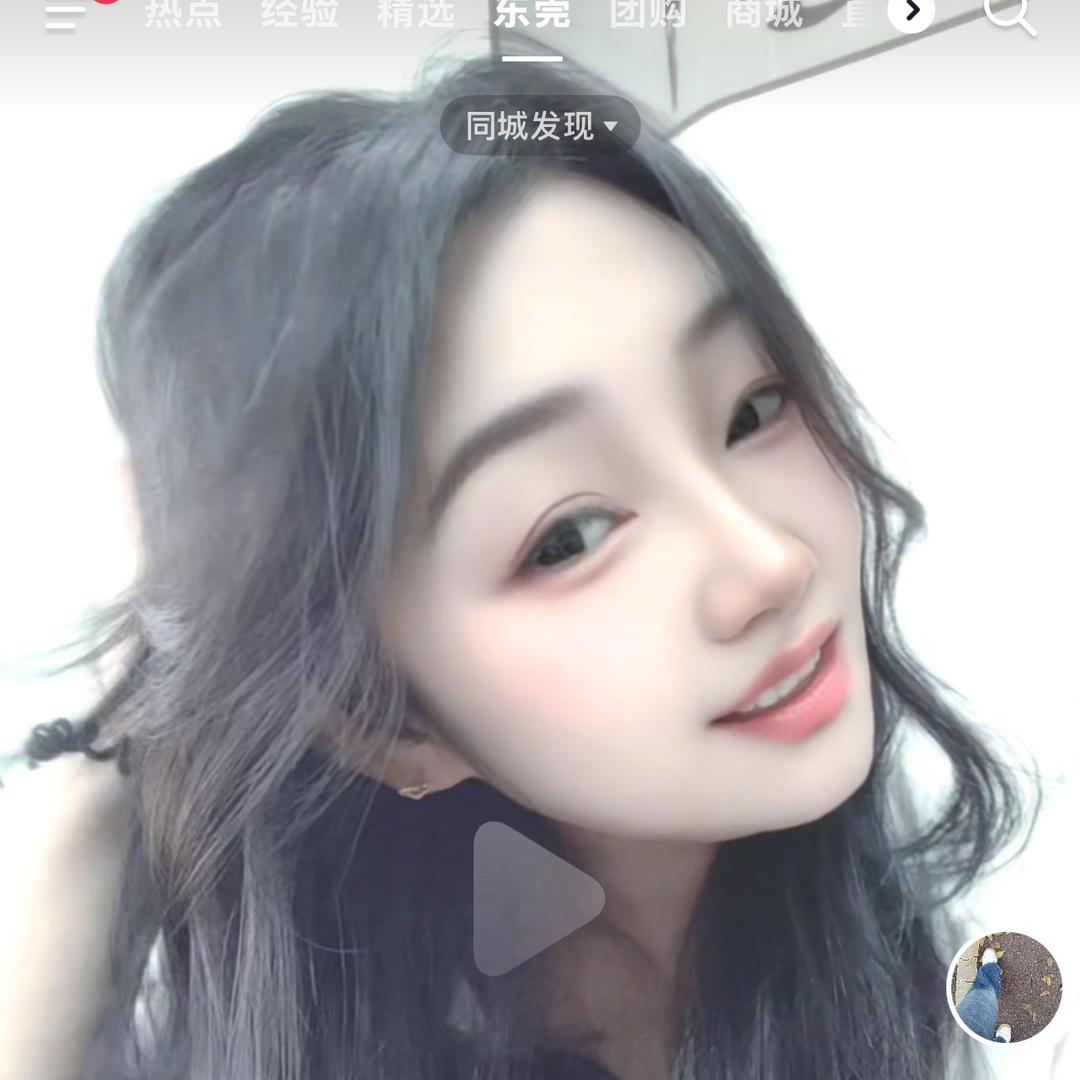
Task: Switch to the 热点 tab
Action: click(183, 13)
